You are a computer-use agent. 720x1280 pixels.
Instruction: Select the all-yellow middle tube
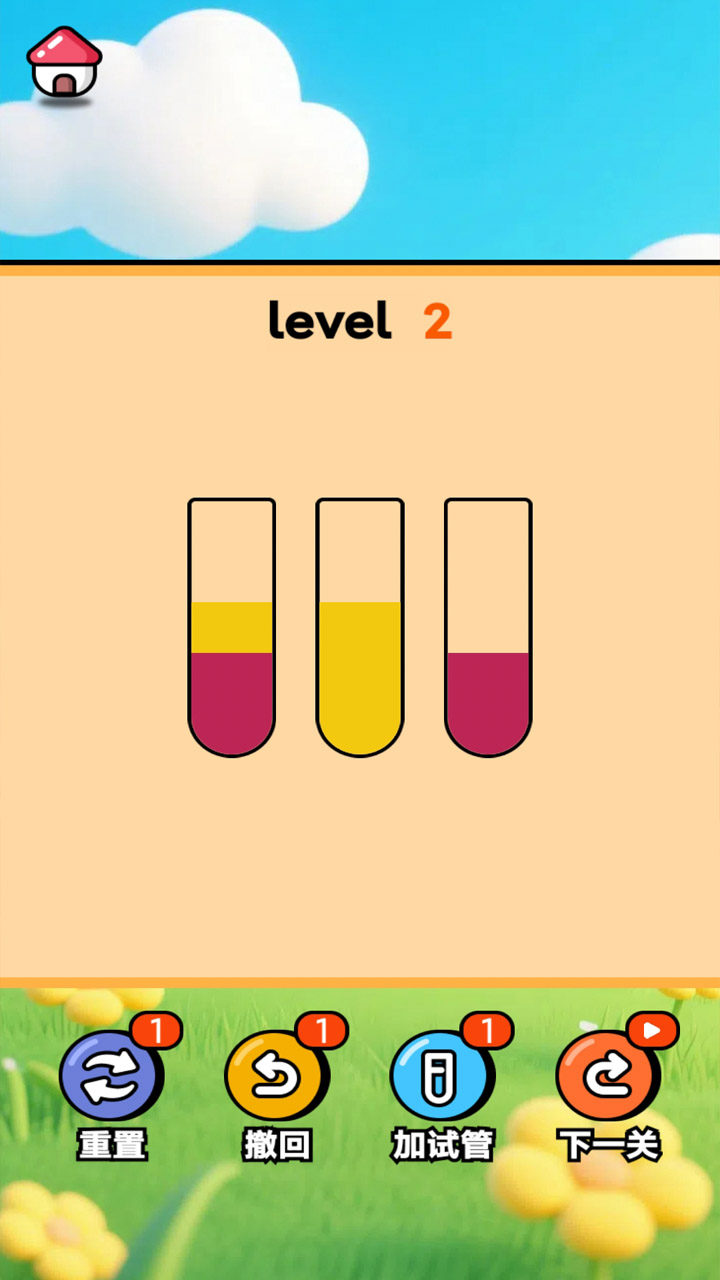(x=360, y=627)
